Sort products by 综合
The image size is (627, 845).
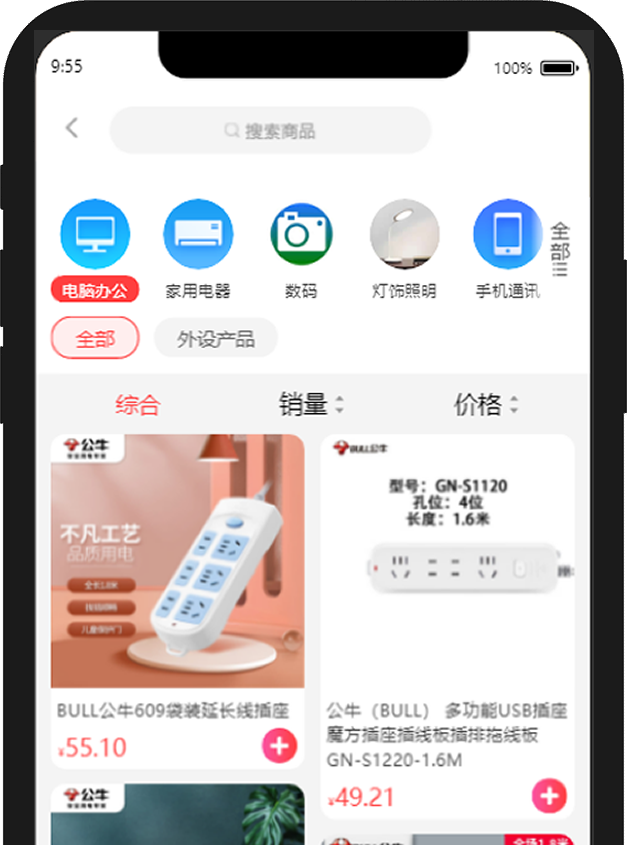[137, 405]
